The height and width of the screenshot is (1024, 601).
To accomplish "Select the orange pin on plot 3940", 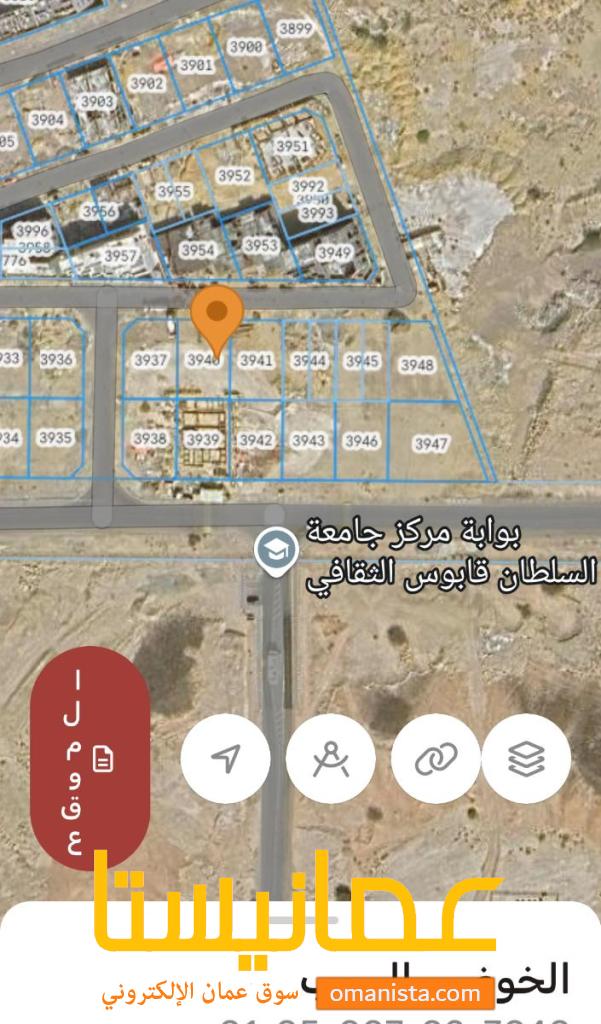I will (217, 321).
